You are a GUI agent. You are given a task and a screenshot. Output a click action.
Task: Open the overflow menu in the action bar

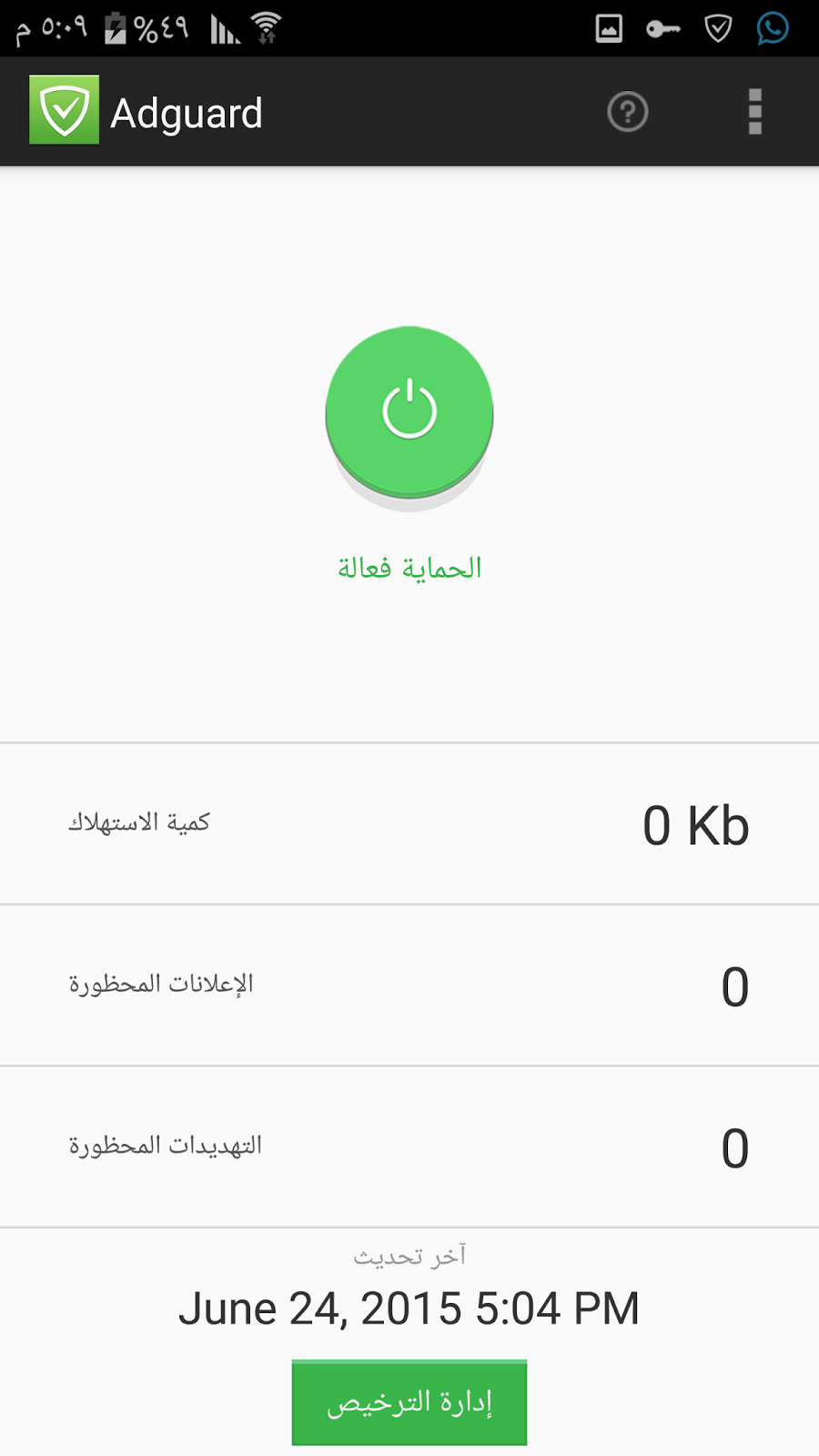coord(753,111)
